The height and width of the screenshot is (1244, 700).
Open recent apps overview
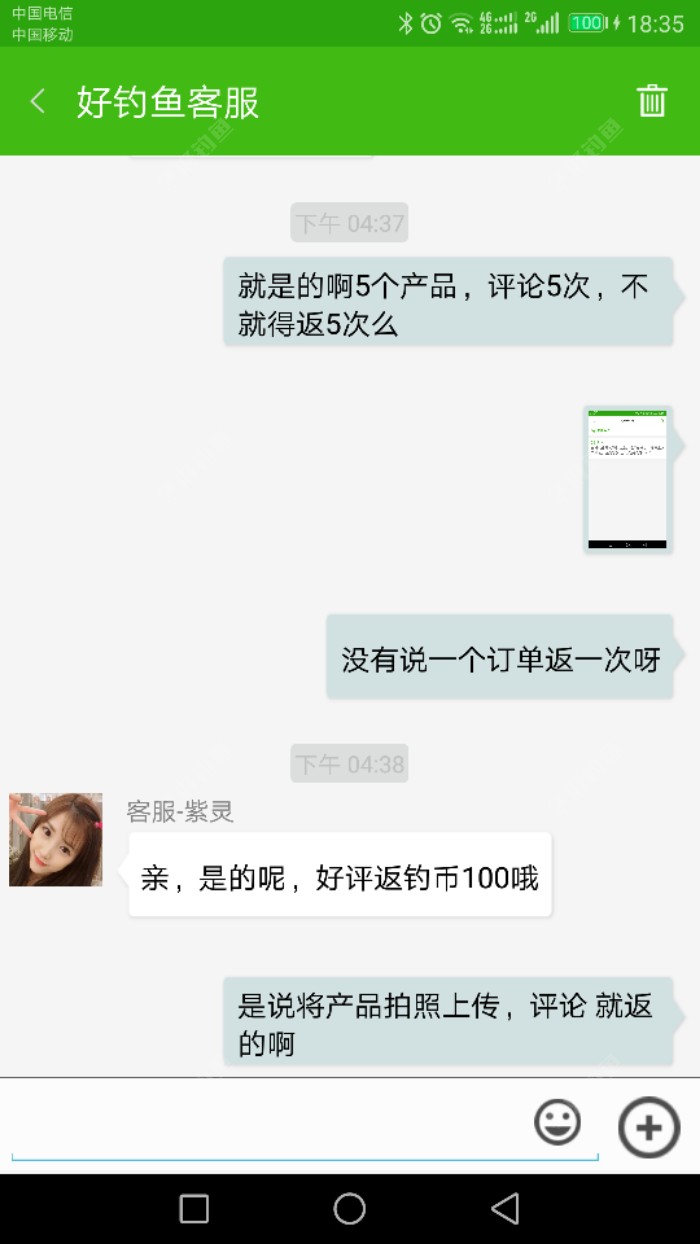194,1209
